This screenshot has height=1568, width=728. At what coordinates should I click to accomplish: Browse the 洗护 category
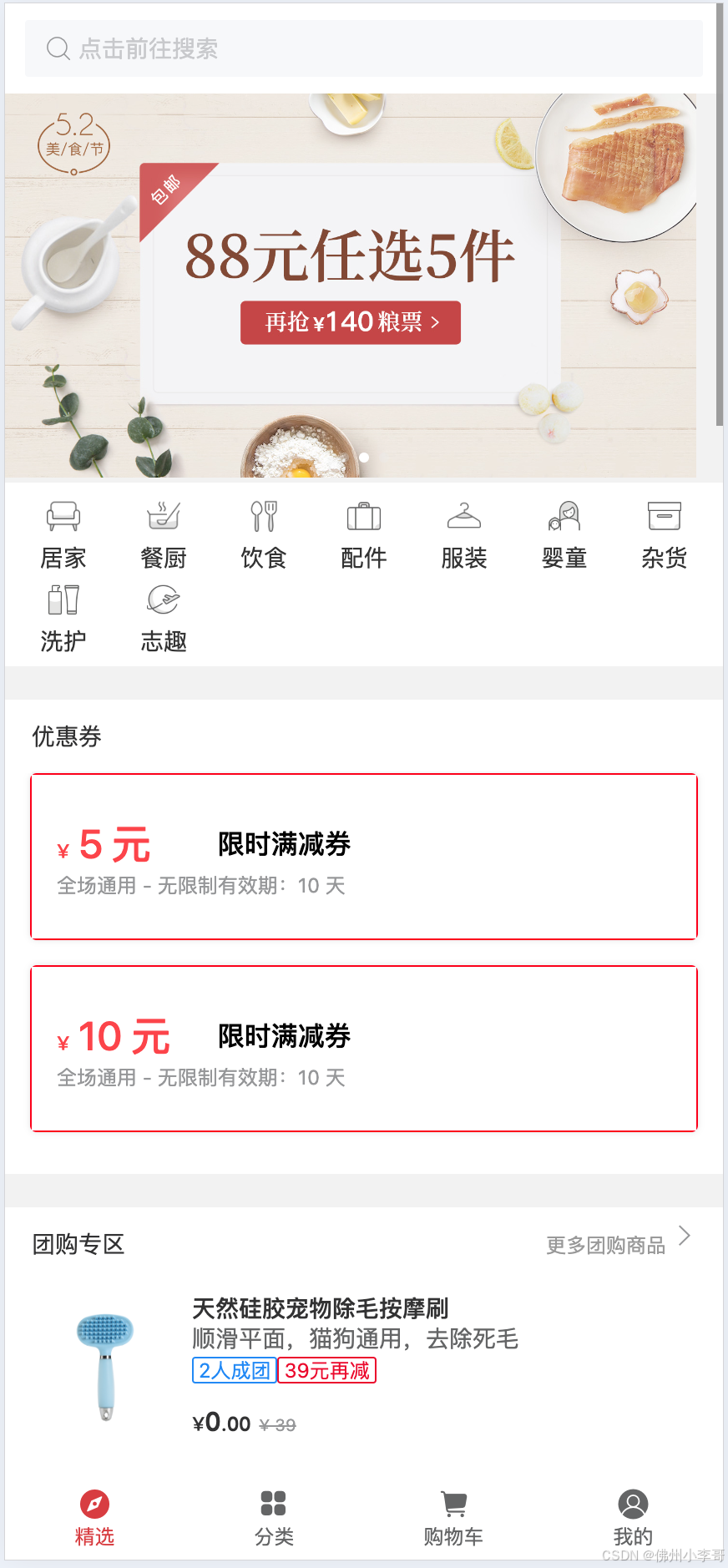(x=63, y=618)
